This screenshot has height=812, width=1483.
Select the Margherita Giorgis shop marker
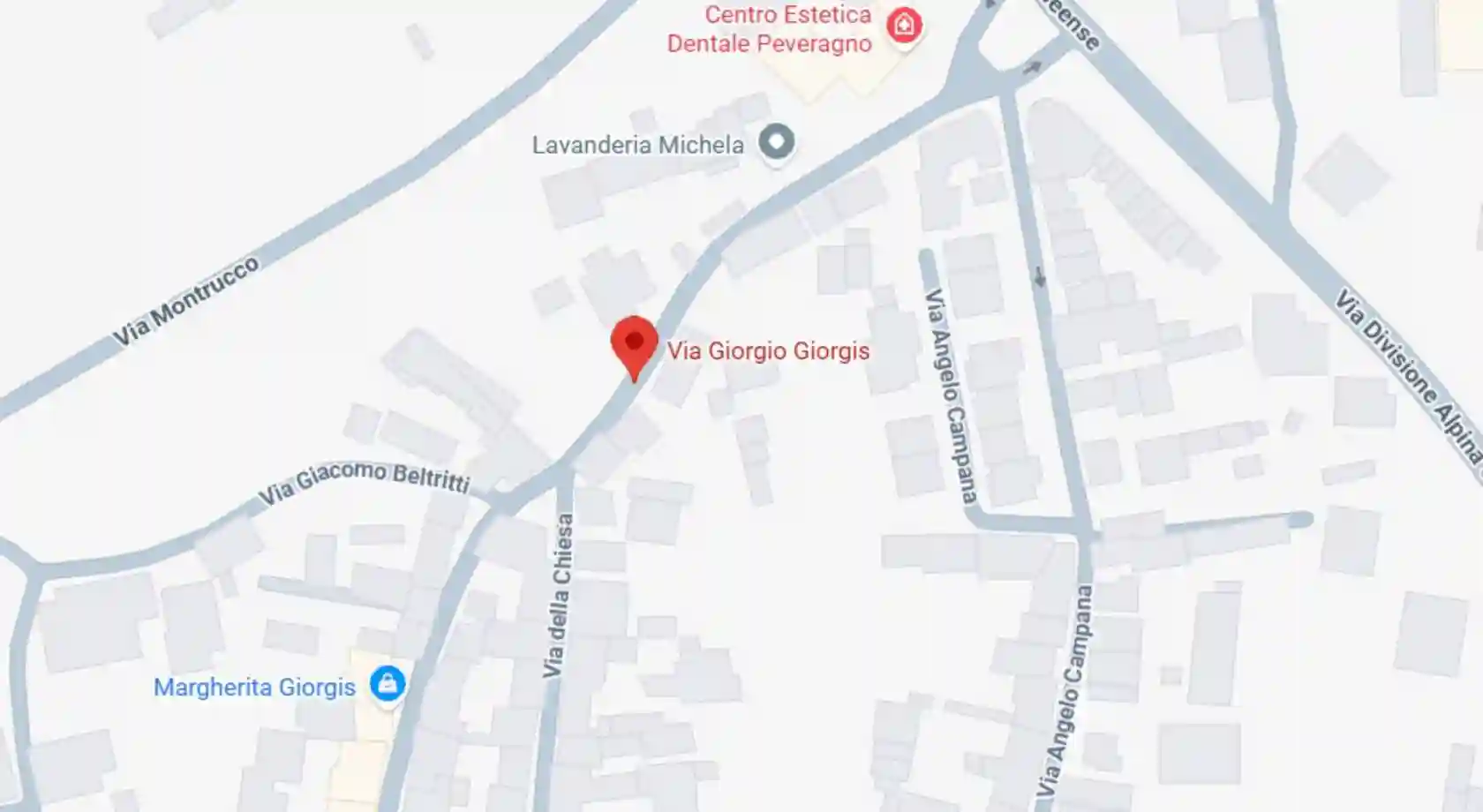pos(387,684)
